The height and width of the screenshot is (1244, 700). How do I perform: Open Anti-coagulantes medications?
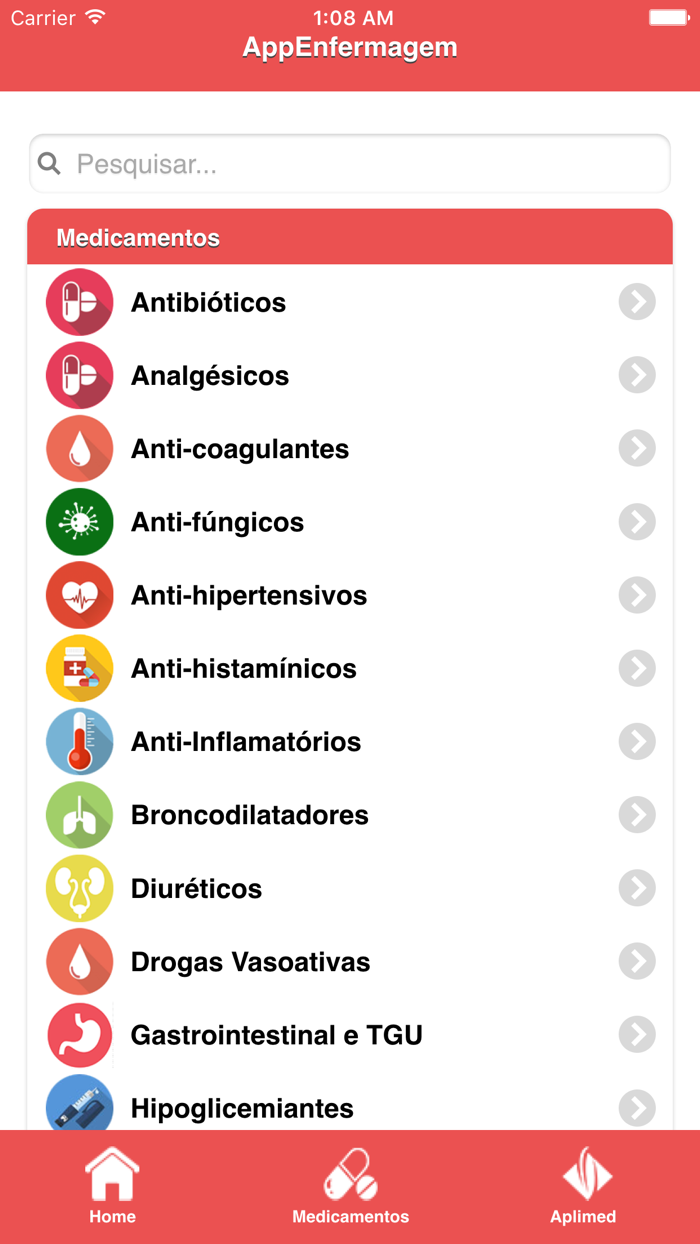click(x=350, y=449)
